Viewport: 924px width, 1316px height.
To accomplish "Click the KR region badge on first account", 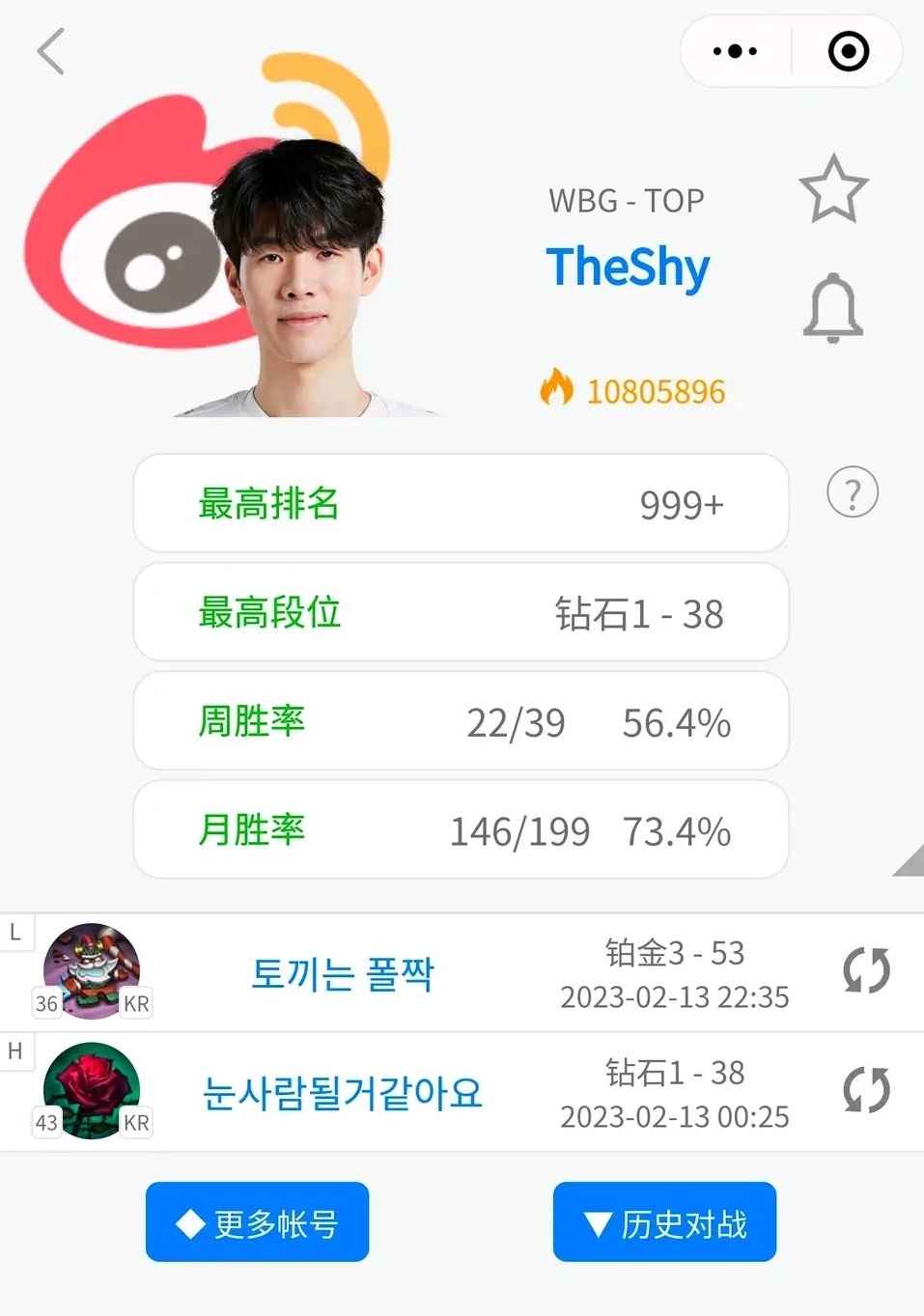I will pyautogui.click(x=136, y=1004).
